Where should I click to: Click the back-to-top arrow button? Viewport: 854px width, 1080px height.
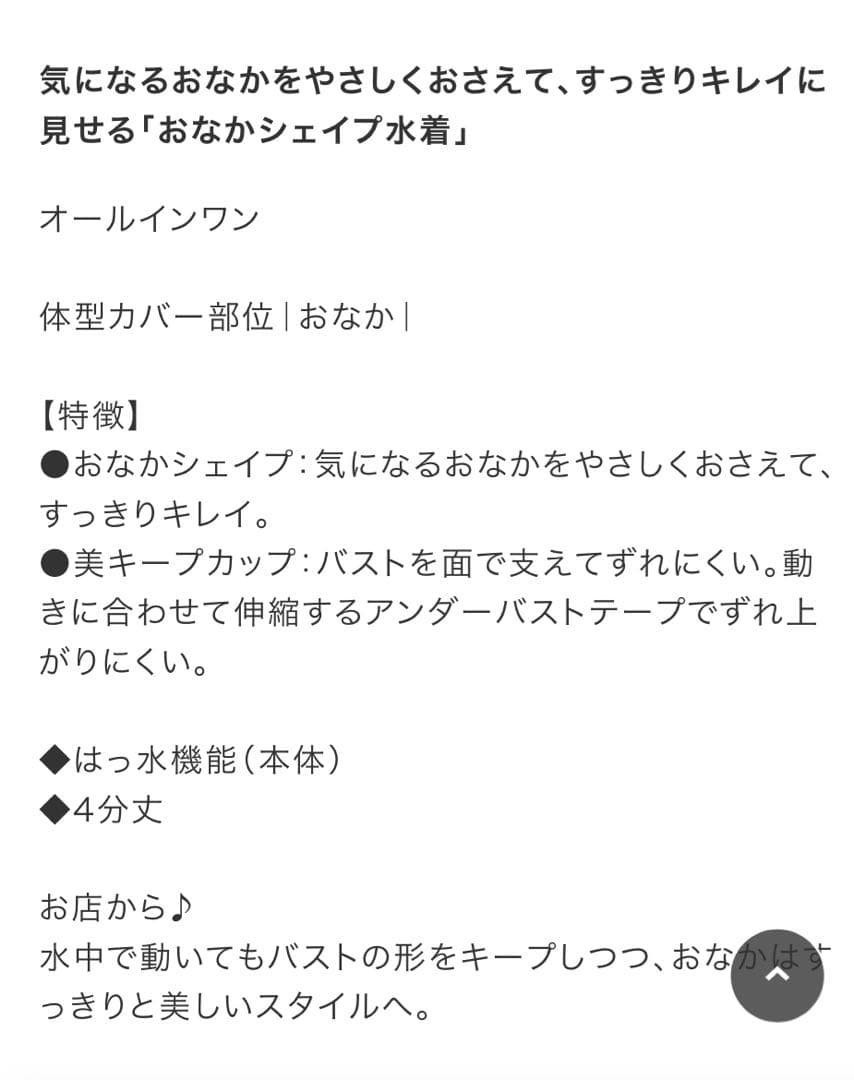tap(775, 975)
